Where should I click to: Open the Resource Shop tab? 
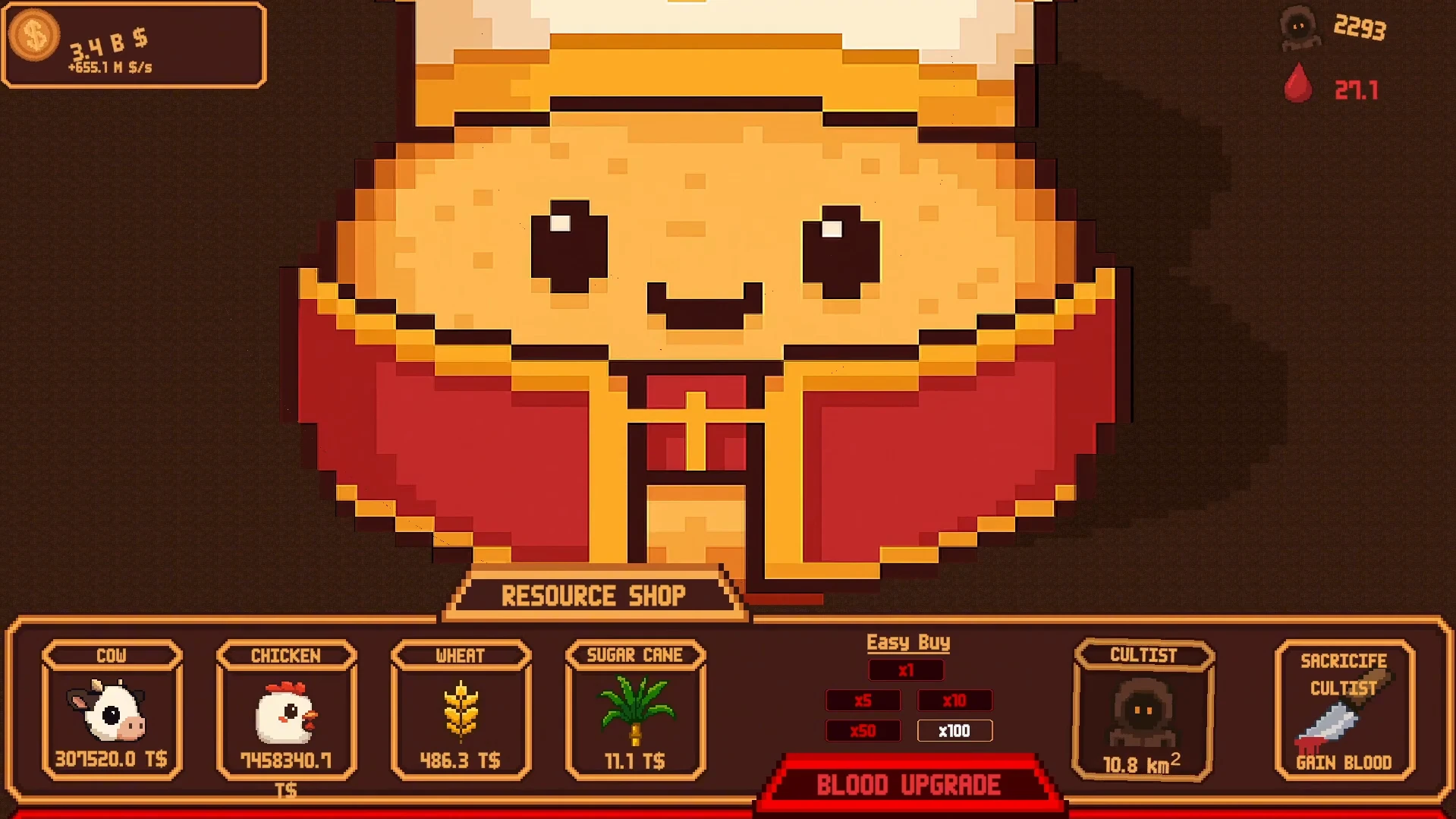593,596
